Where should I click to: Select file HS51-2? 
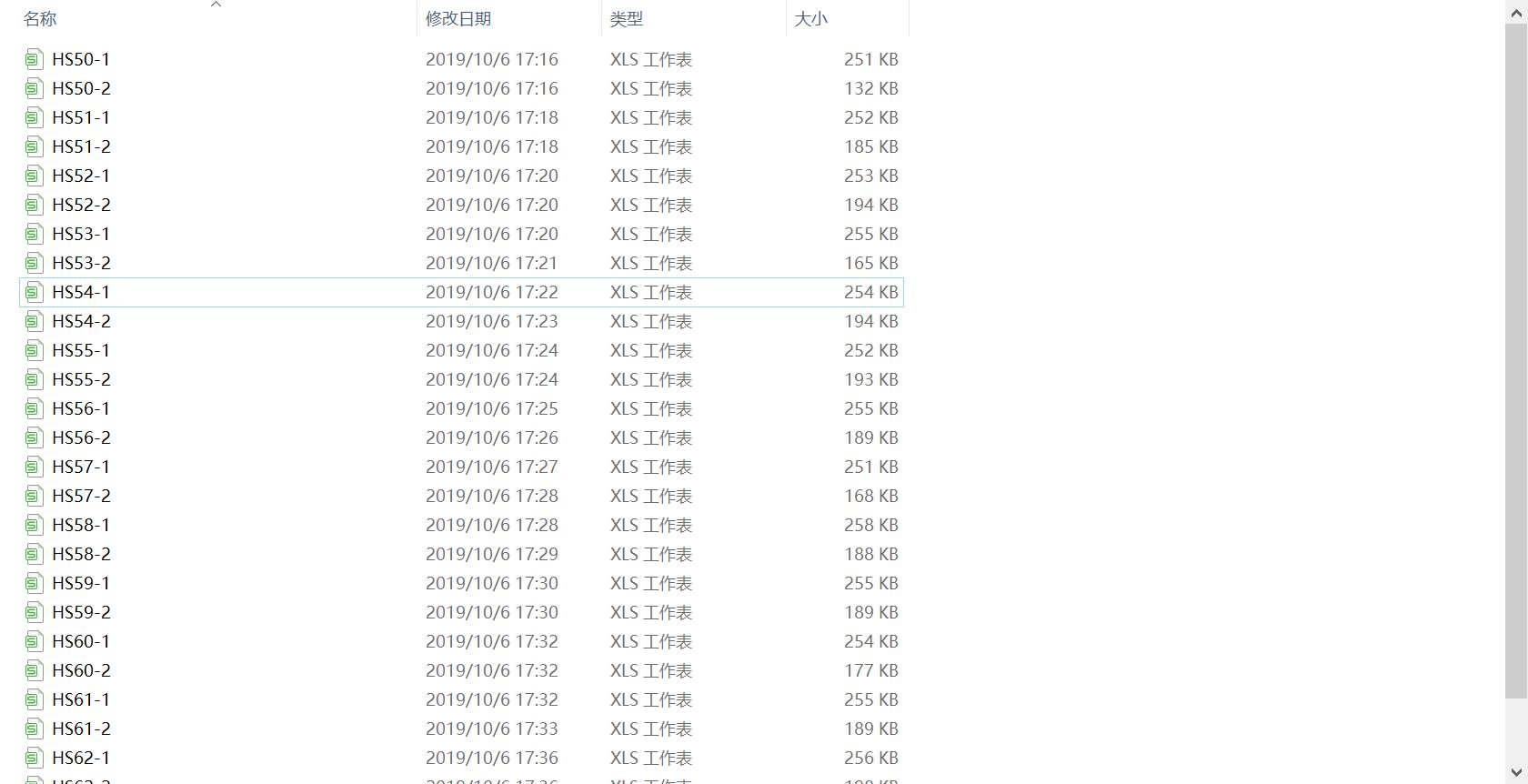[81, 146]
